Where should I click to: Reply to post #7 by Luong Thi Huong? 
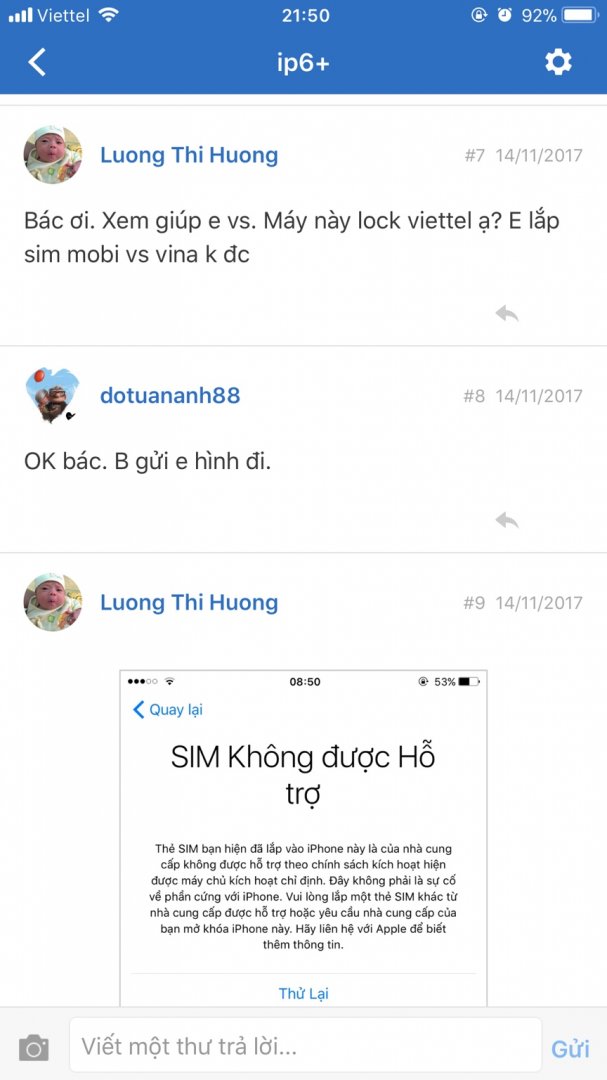point(507,314)
